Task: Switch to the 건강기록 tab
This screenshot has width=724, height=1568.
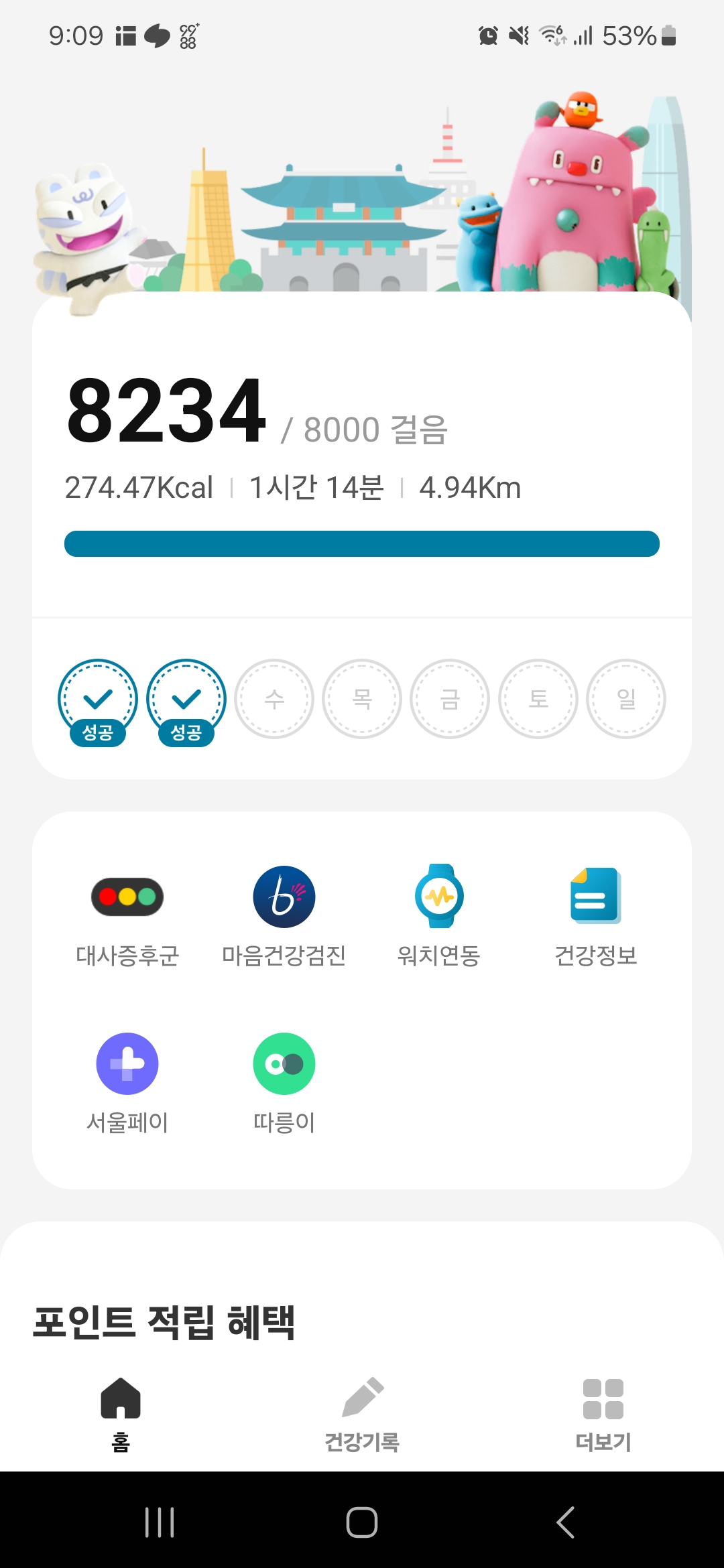Action: point(362,1414)
